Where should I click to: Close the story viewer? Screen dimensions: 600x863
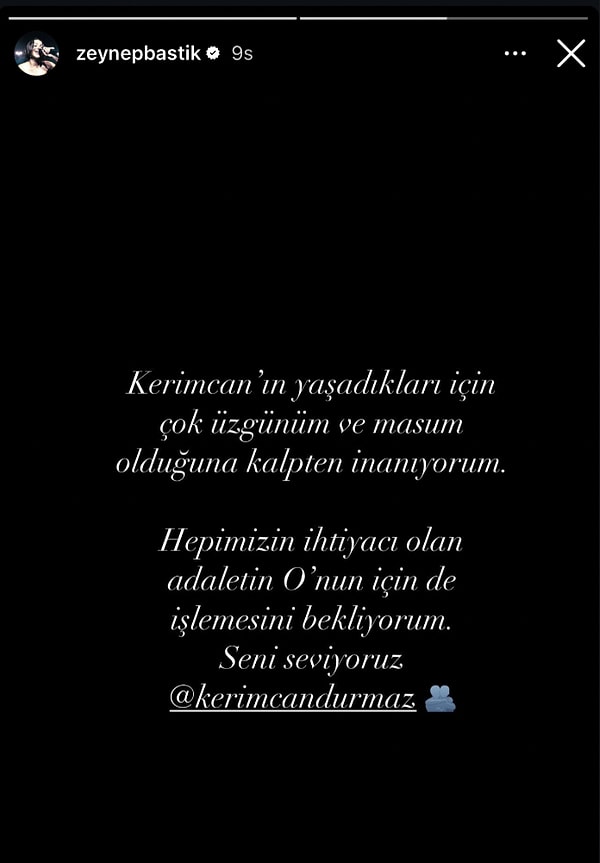coord(570,54)
